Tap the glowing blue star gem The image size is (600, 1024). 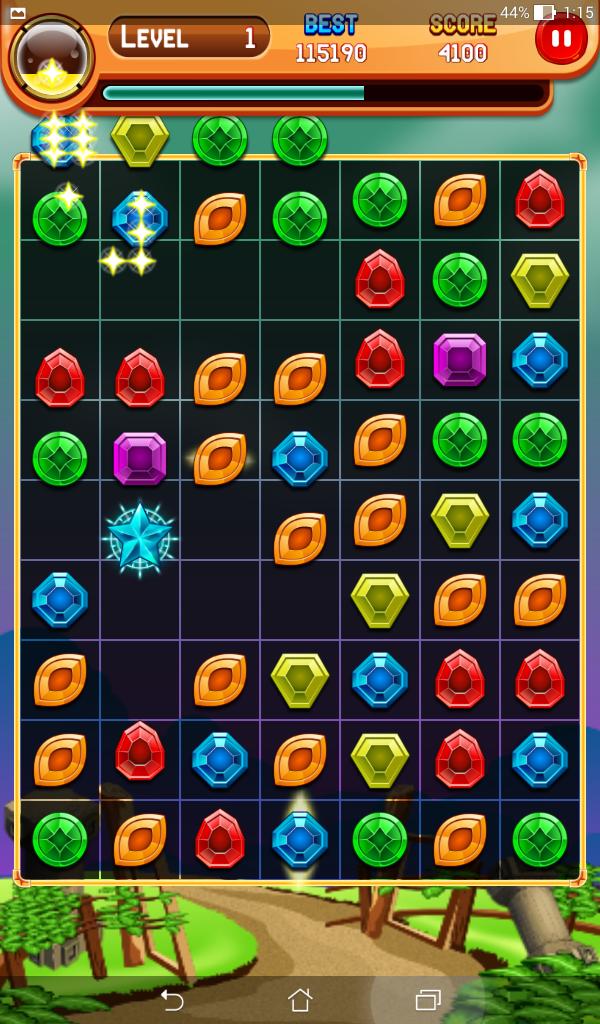click(140, 539)
